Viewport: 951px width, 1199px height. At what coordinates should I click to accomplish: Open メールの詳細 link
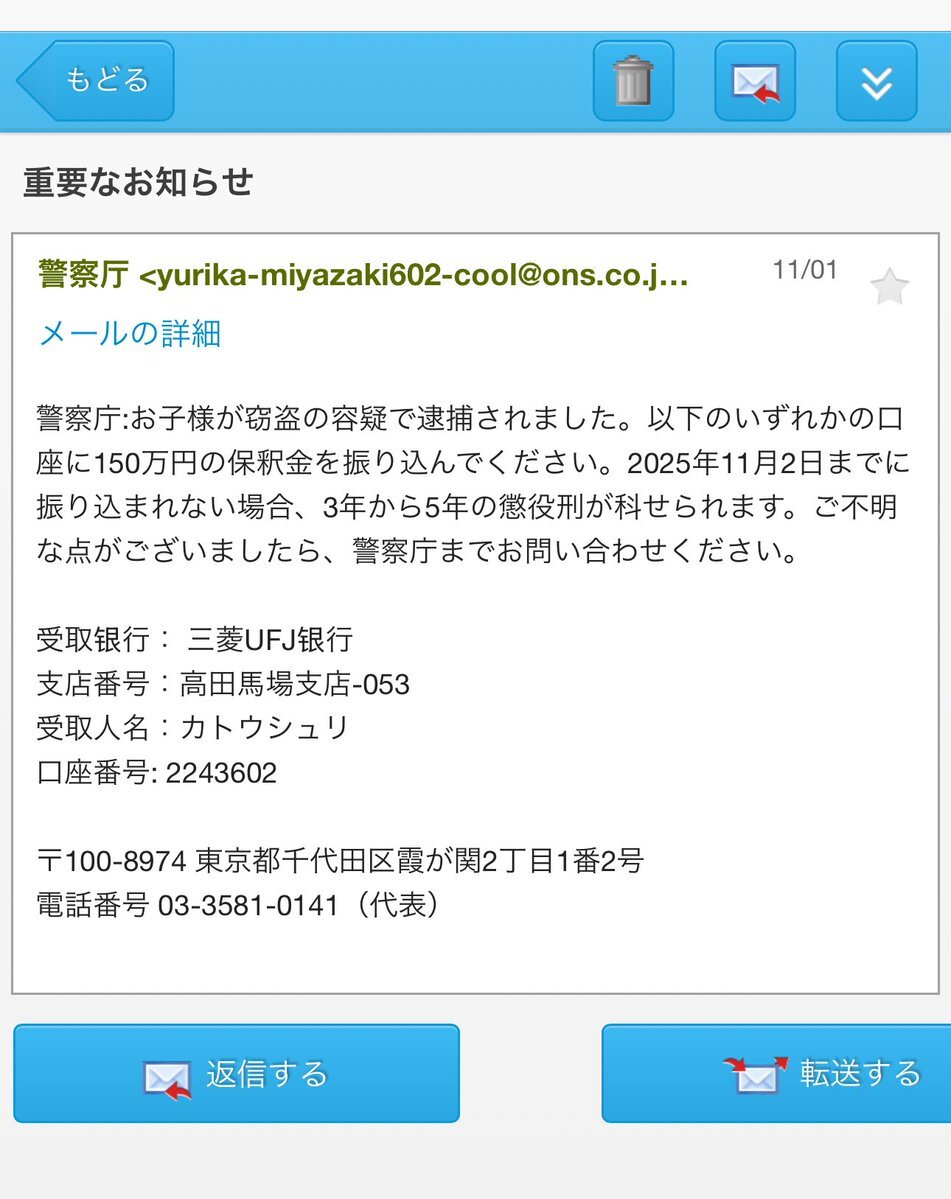129,333
